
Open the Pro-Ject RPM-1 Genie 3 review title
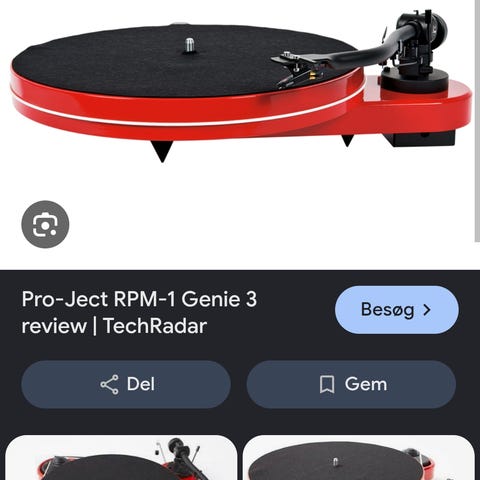(x=139, y=312)
